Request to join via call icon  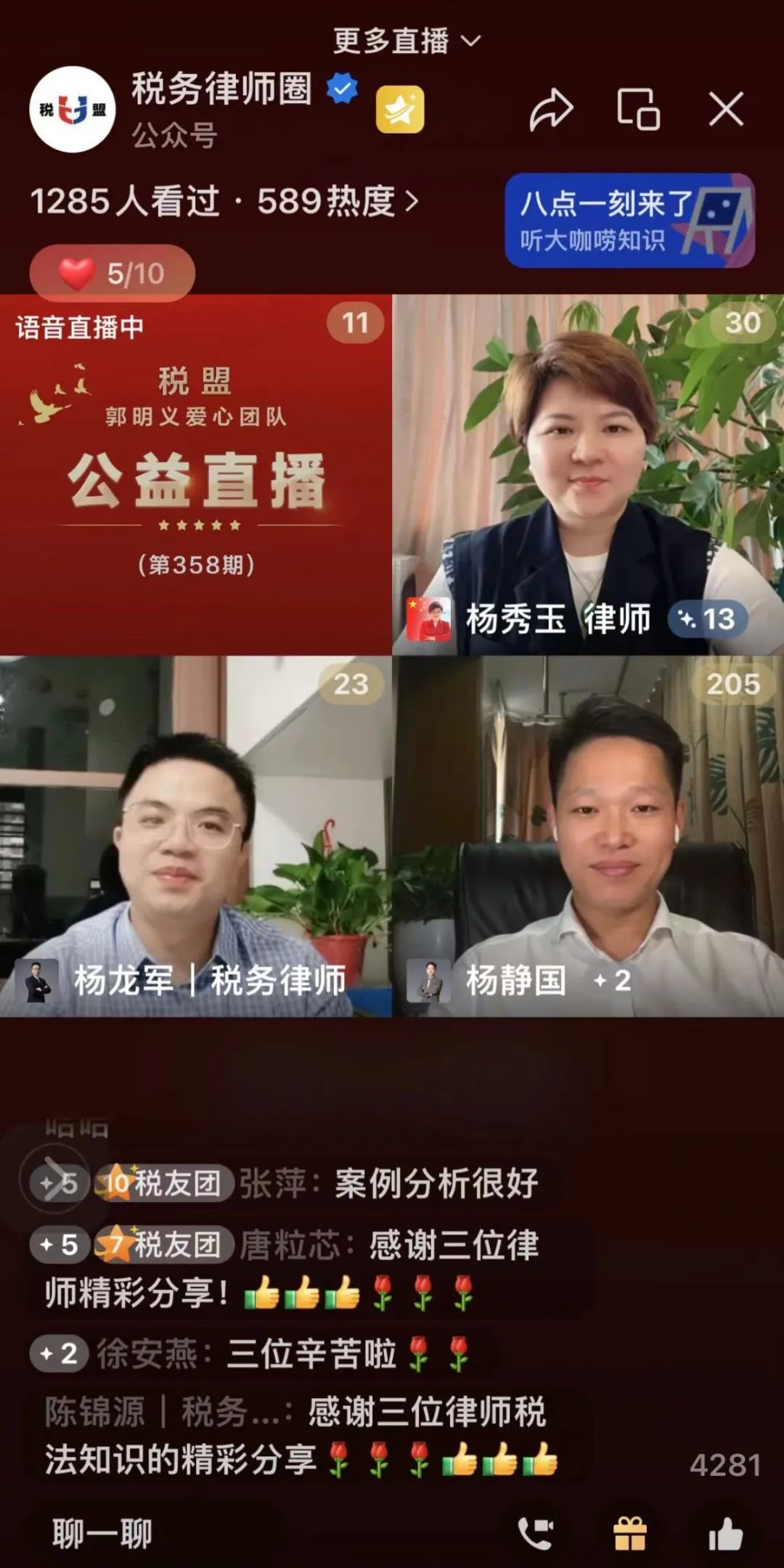[536, 1535]
